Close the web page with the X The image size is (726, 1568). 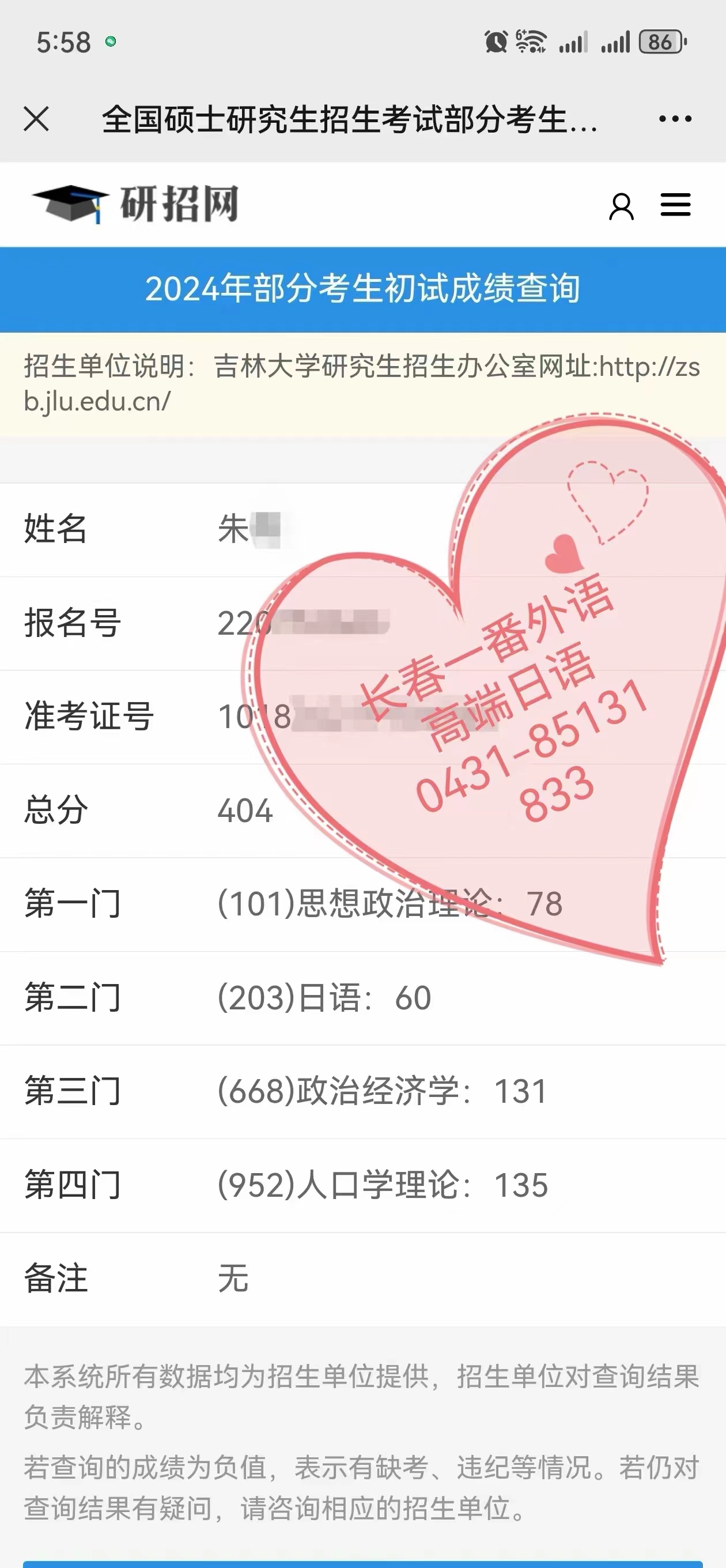point(36,119)
